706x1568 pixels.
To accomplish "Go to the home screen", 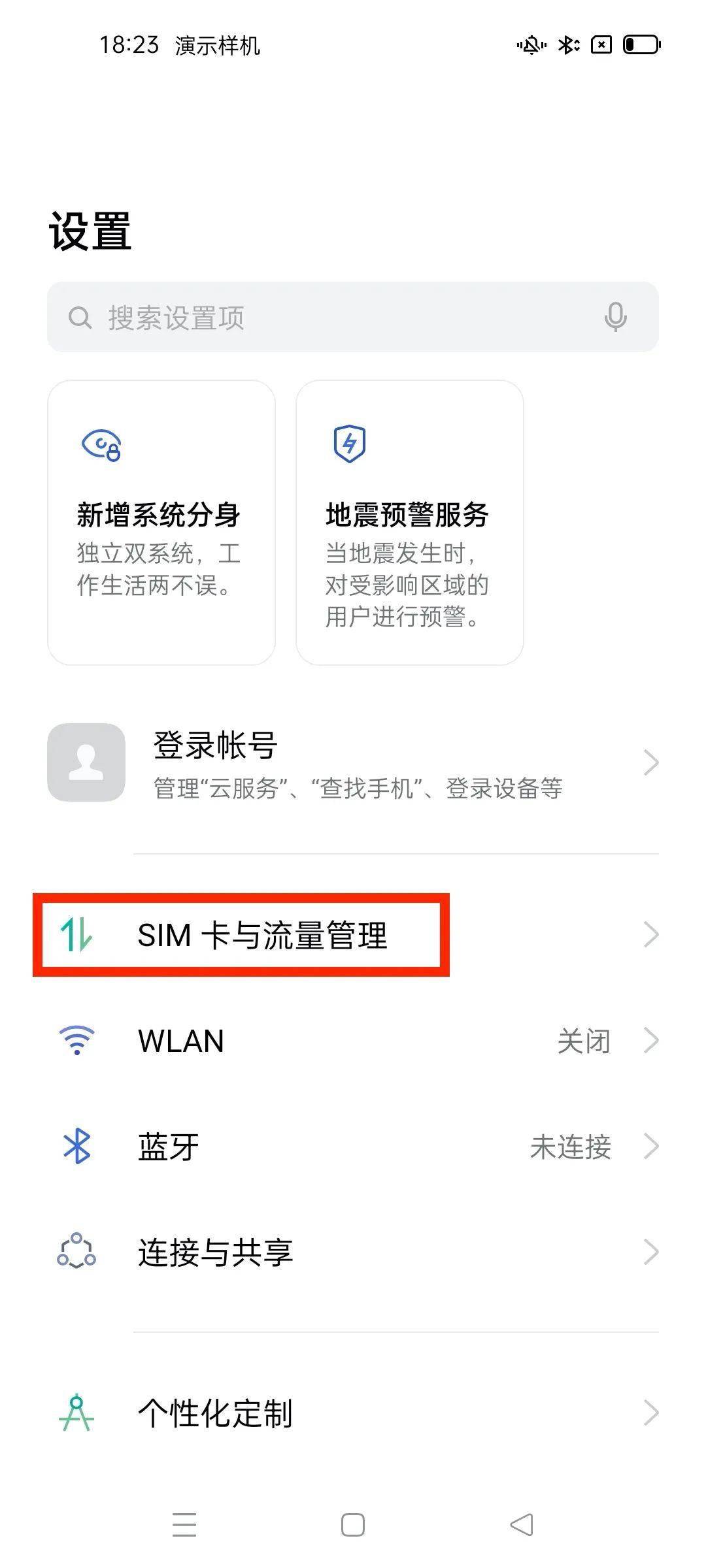I will click(x=353, y=1526).
